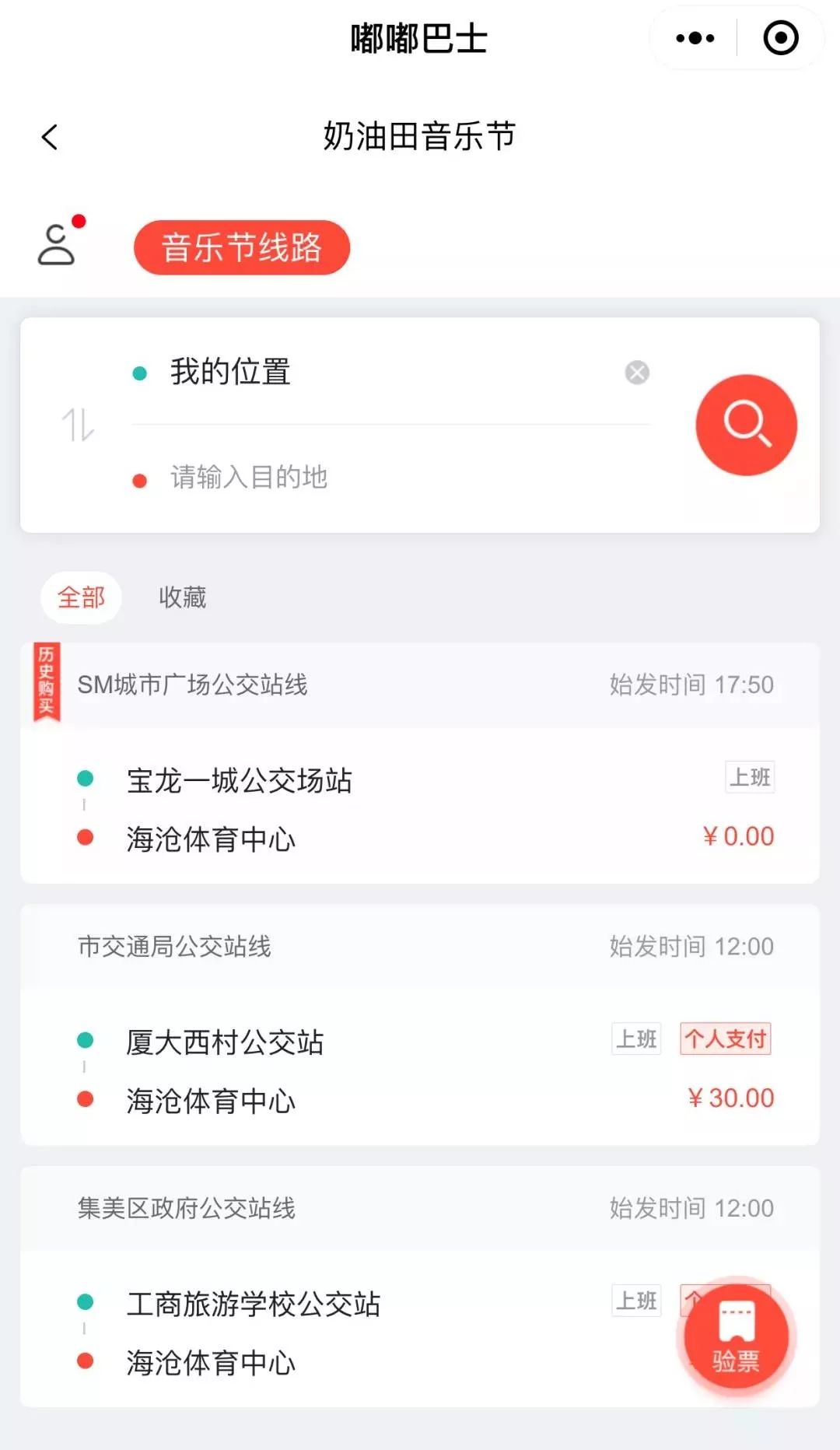The image size is (840, 1450).
Task: Close the mini program with the circle button
Action: coord(781,38)
